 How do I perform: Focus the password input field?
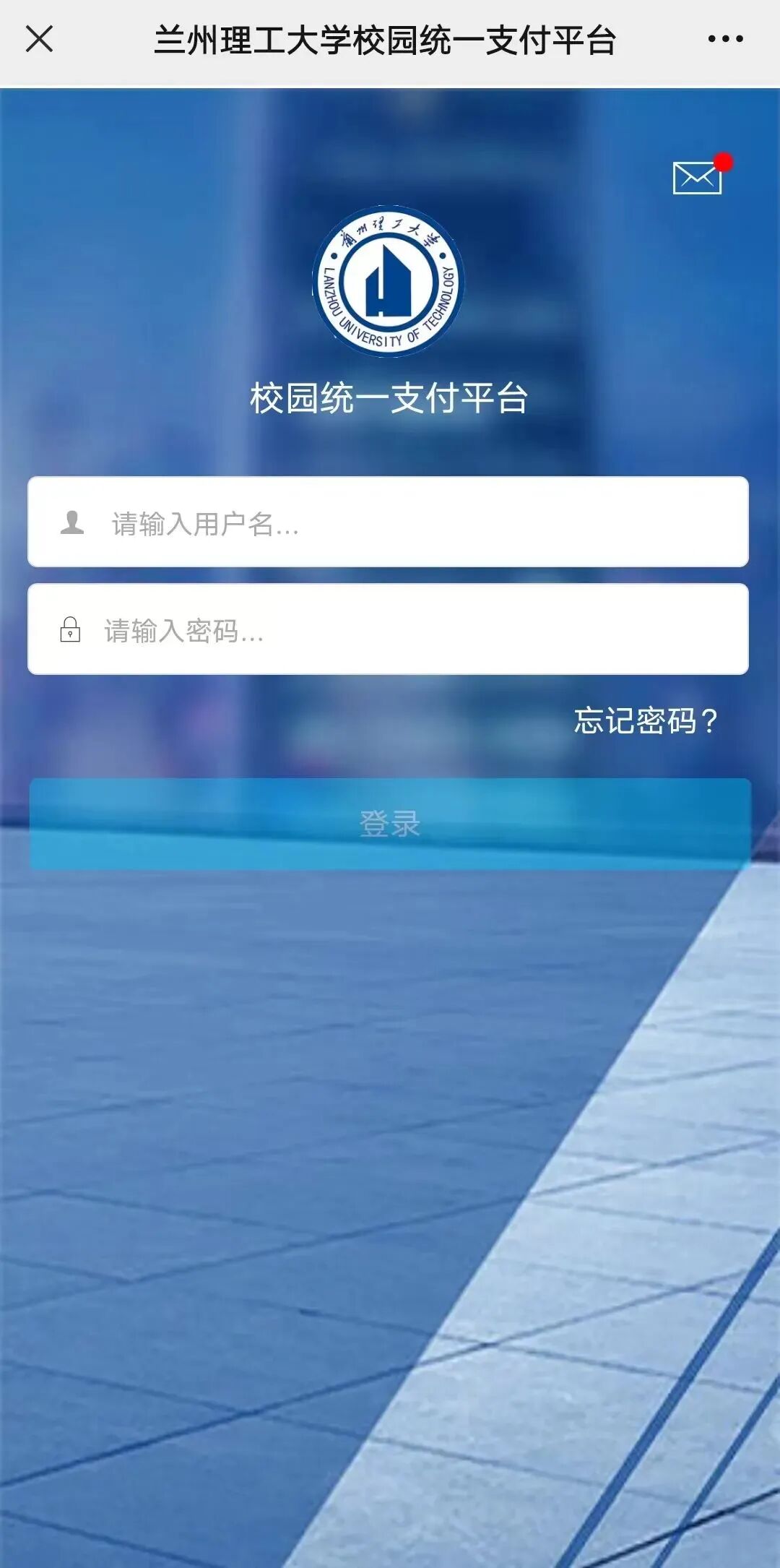click(x=389, y=629)
